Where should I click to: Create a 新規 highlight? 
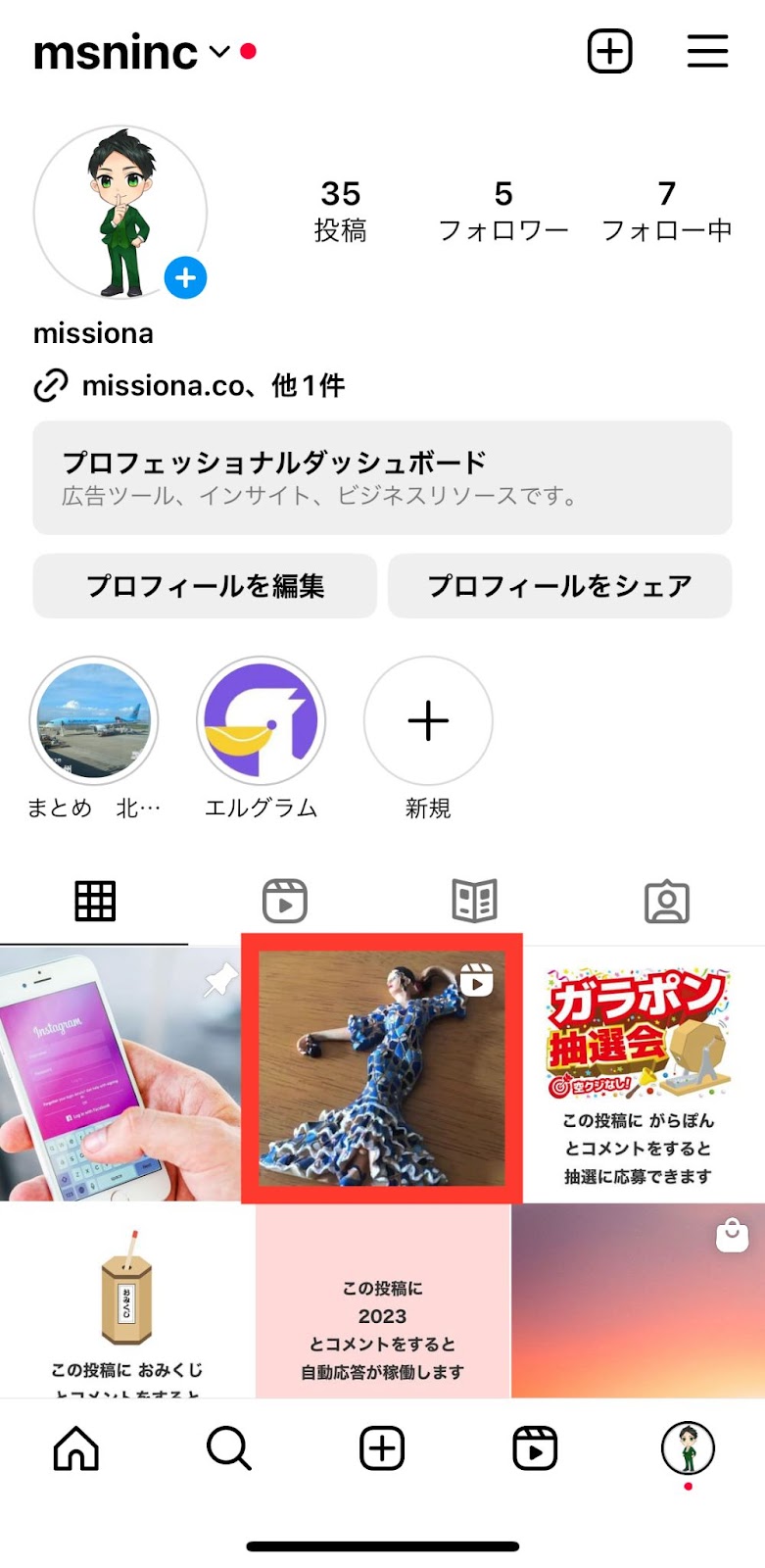point(428,721)
